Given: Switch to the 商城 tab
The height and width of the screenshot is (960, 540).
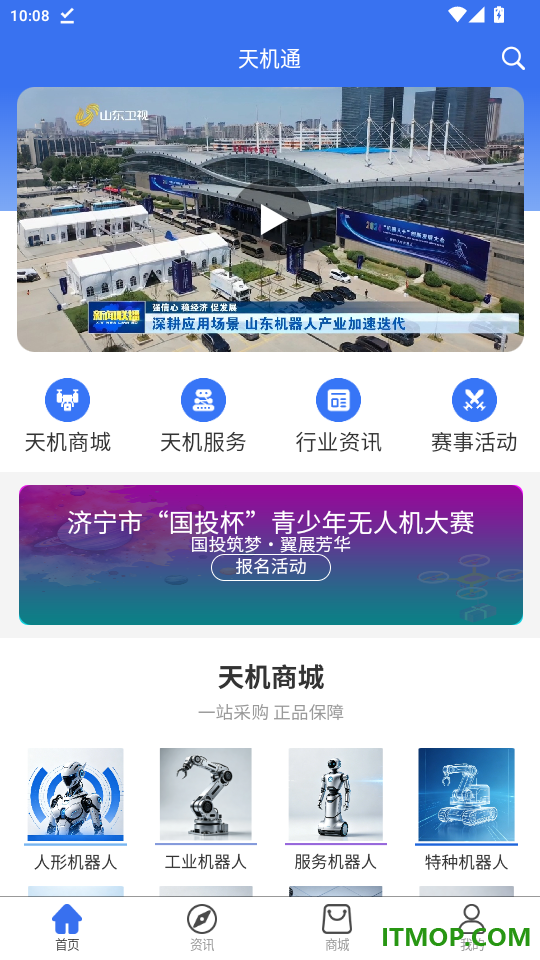Looking at the screenshot, I should [337, 928].
